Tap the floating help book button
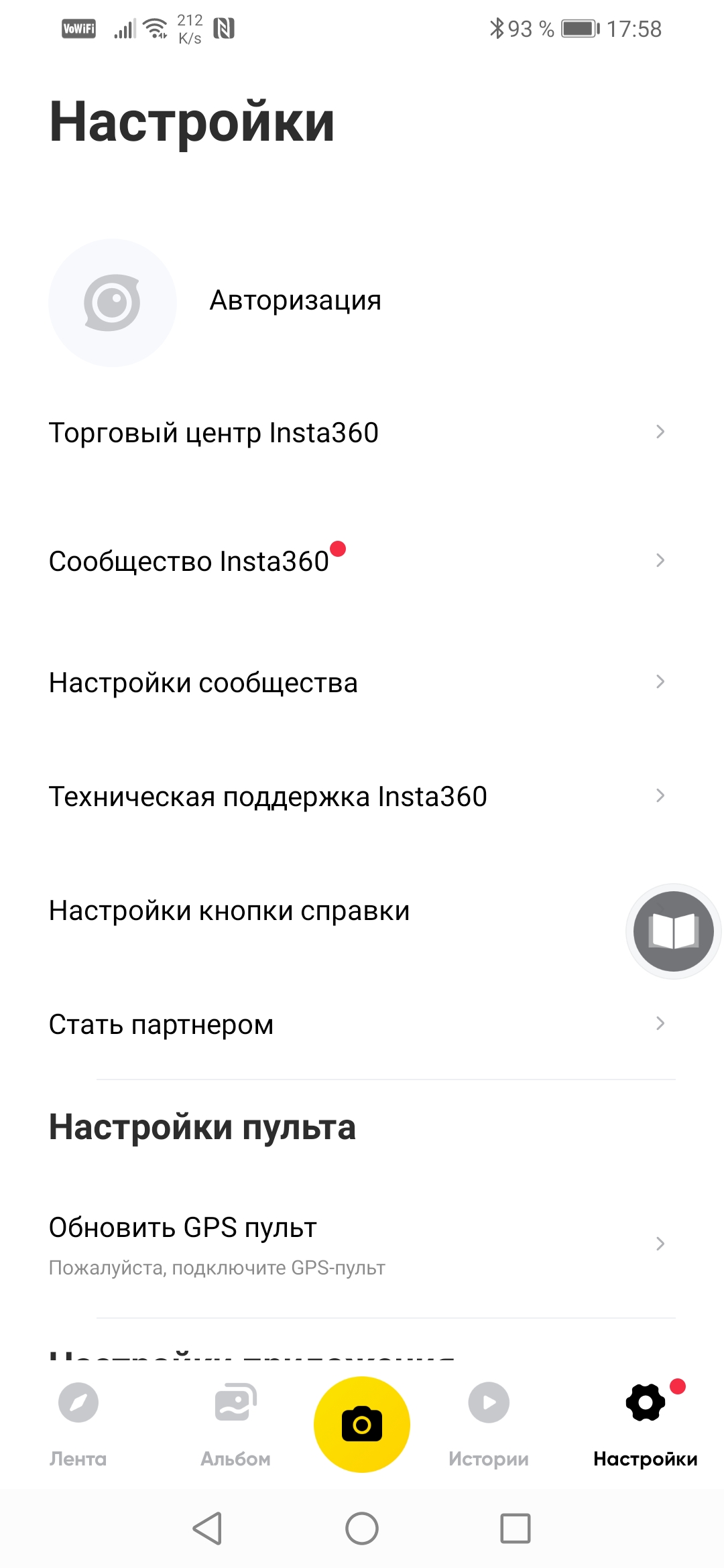Image resolution: width=724 pixels, height=1568 pixels. pos(673,931)
